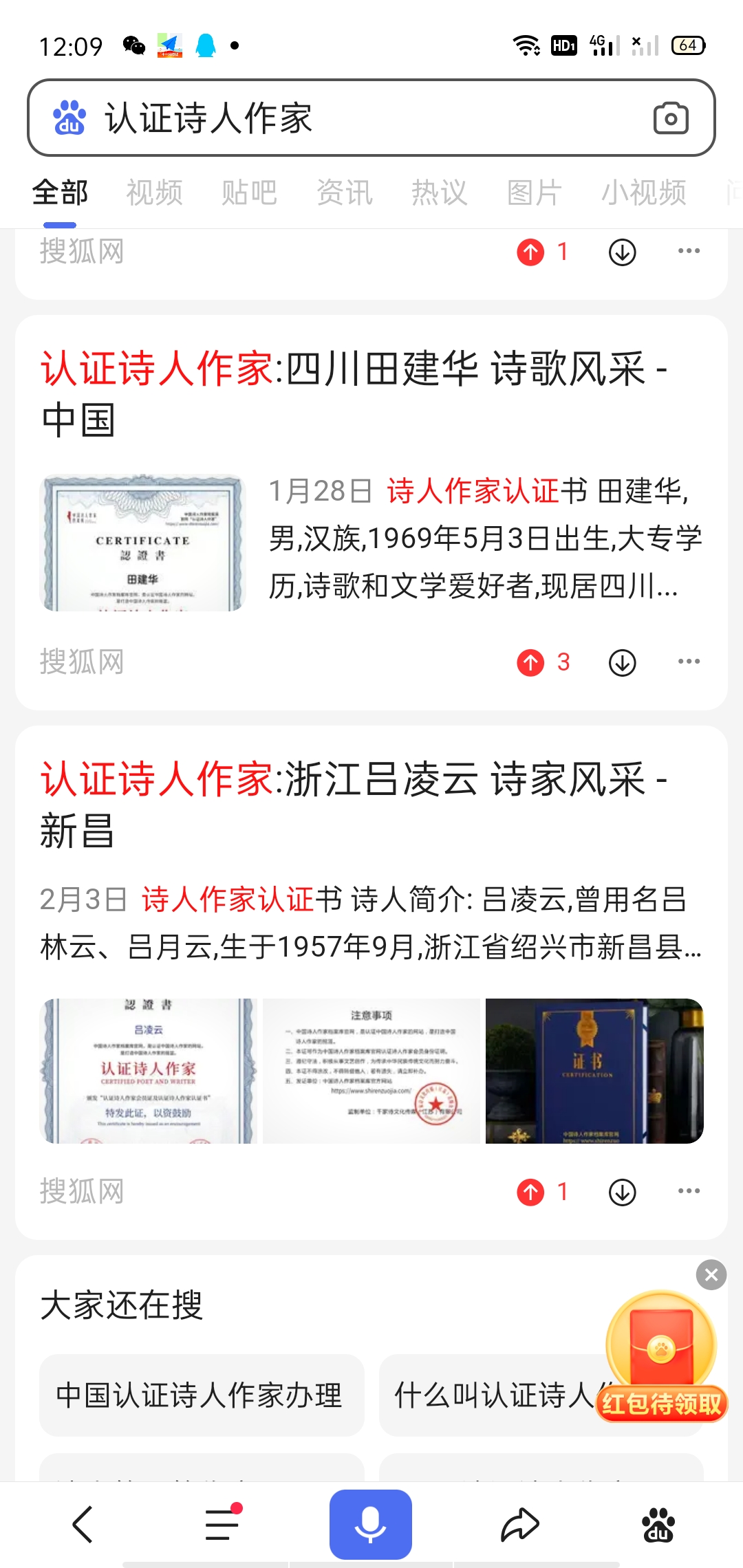Switch to the 图片 tab
The width and height of the screenshot is (743, 1568).
[534, 193]
